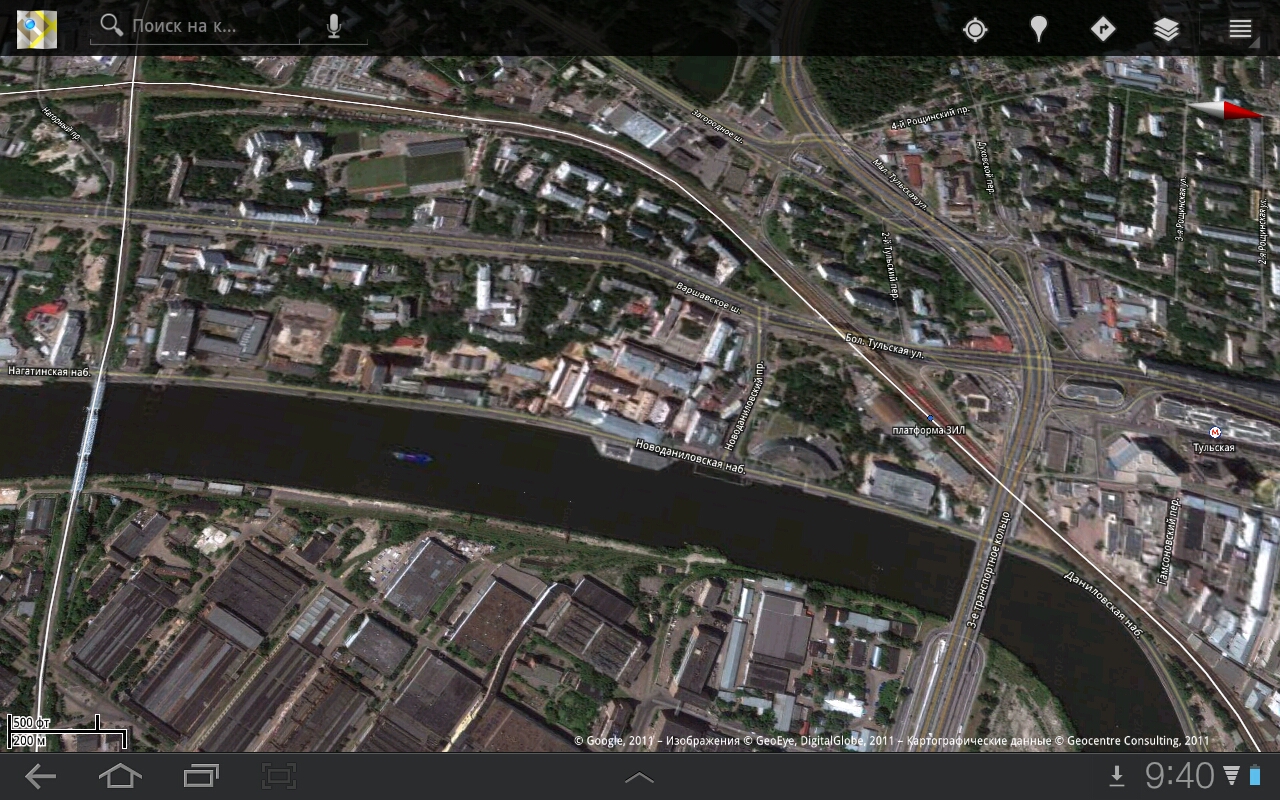Reset map orientation with the compass

click(1225, 110)
